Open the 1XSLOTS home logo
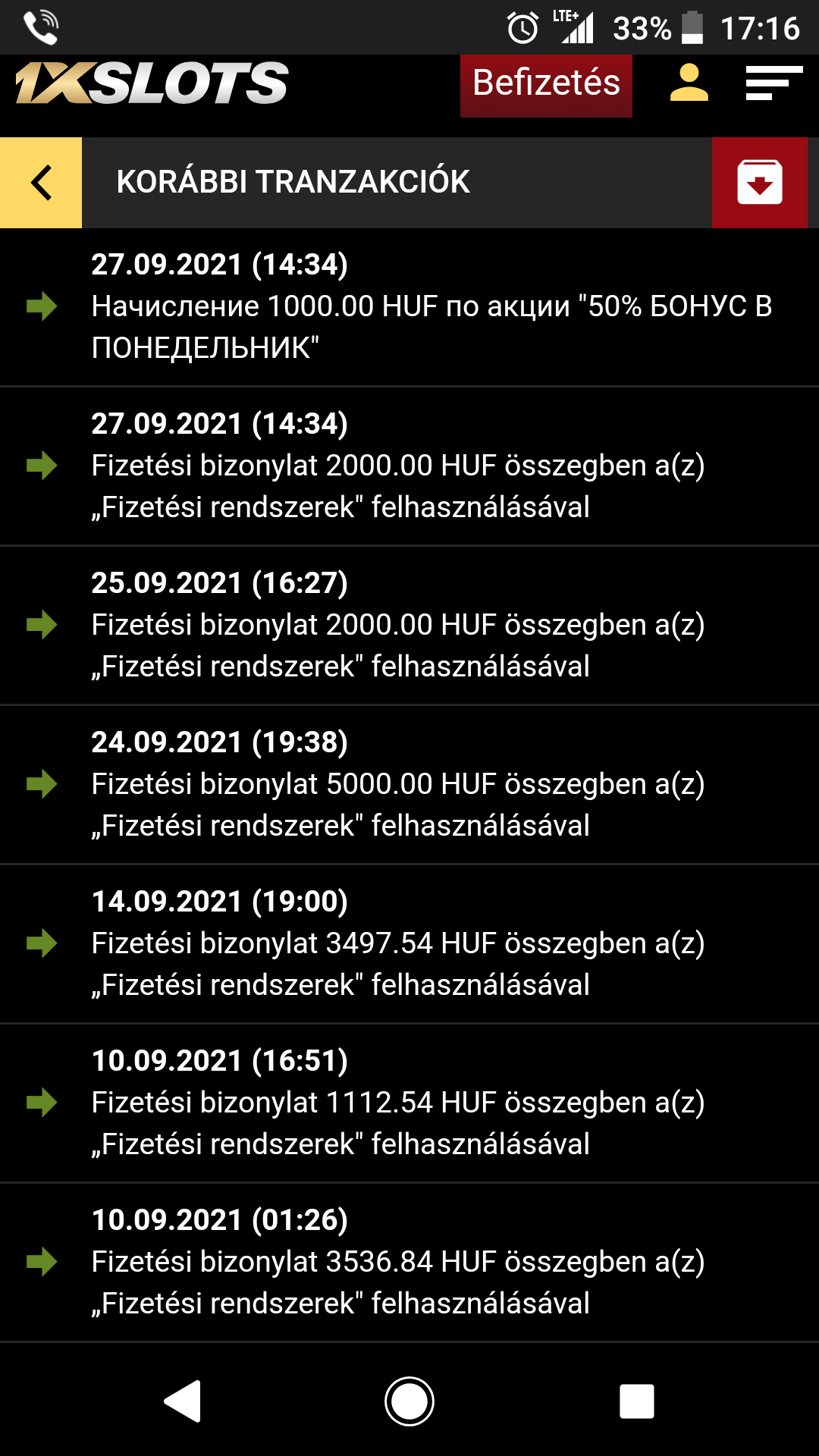The image size is (819, 1456). [x=152, y=83]
